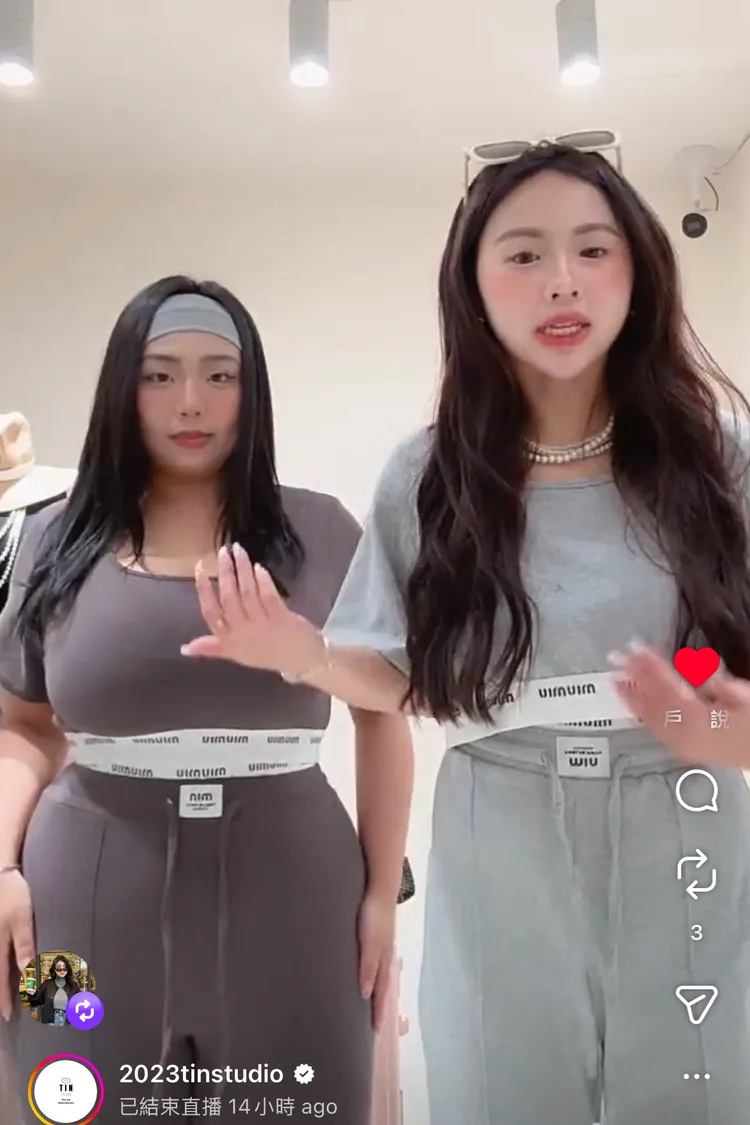Open the reposter's small avatar with purple badge
750x1125 pixels.
[x=60, y=988]
